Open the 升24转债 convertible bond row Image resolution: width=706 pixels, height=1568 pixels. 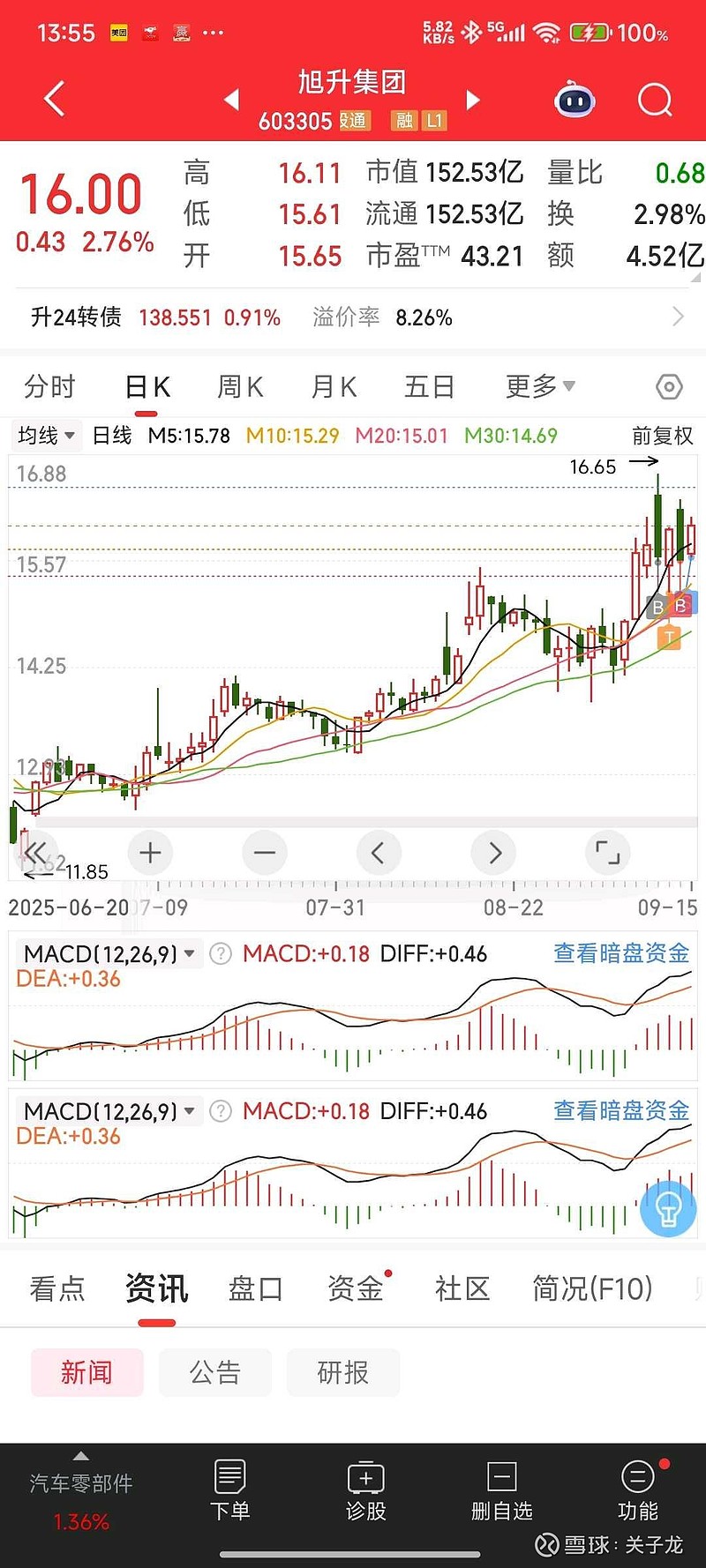353,317
